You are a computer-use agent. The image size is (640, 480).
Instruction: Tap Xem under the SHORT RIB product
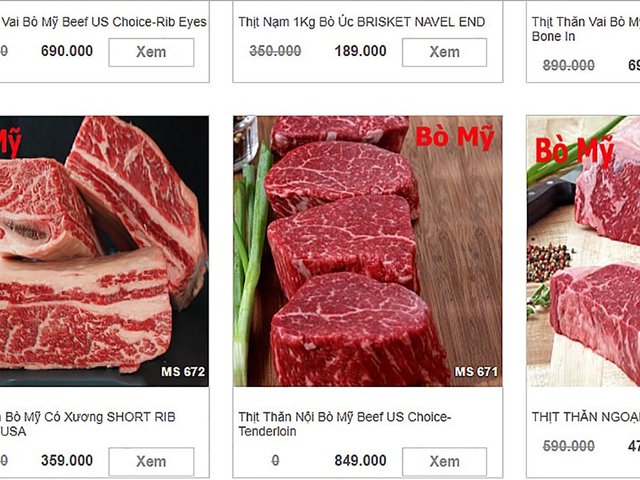(151, 461)
